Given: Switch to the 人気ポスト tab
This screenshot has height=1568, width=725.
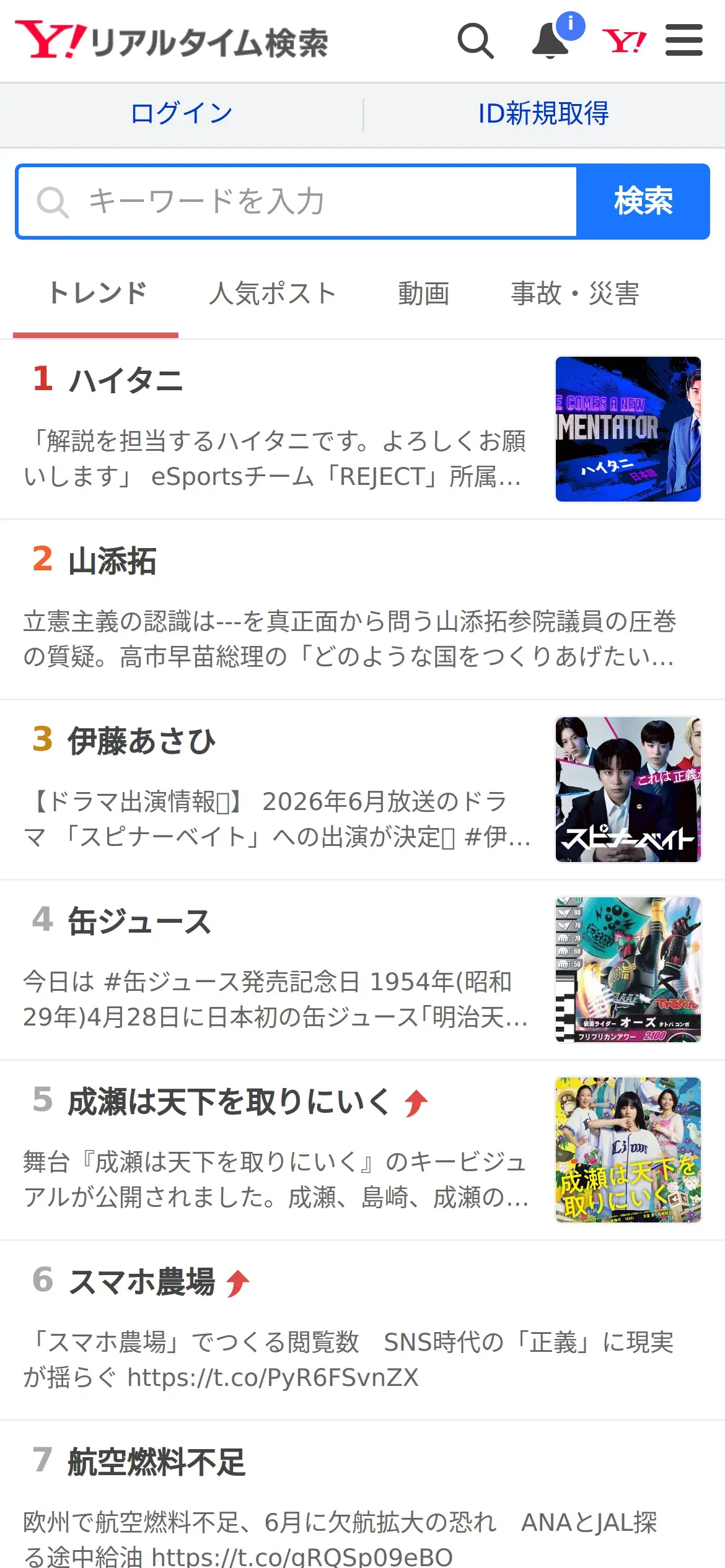Looking at the screenshot, I should click(272, 294).
